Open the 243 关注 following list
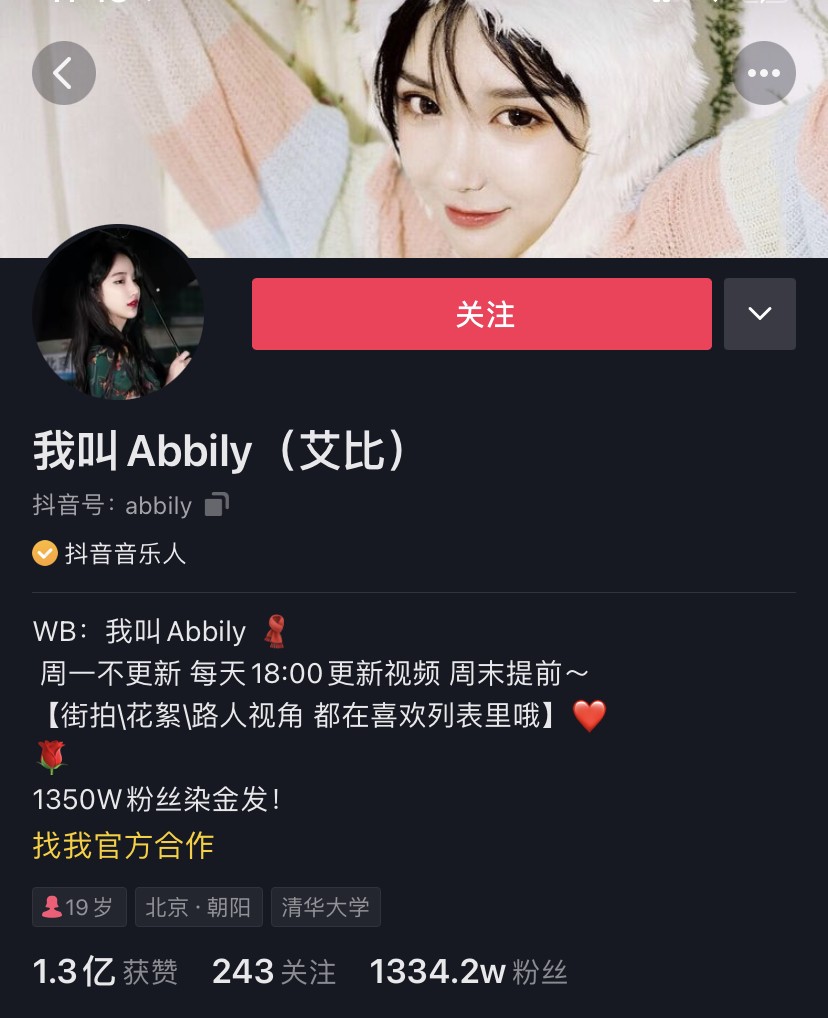 [x=273, y=971]
